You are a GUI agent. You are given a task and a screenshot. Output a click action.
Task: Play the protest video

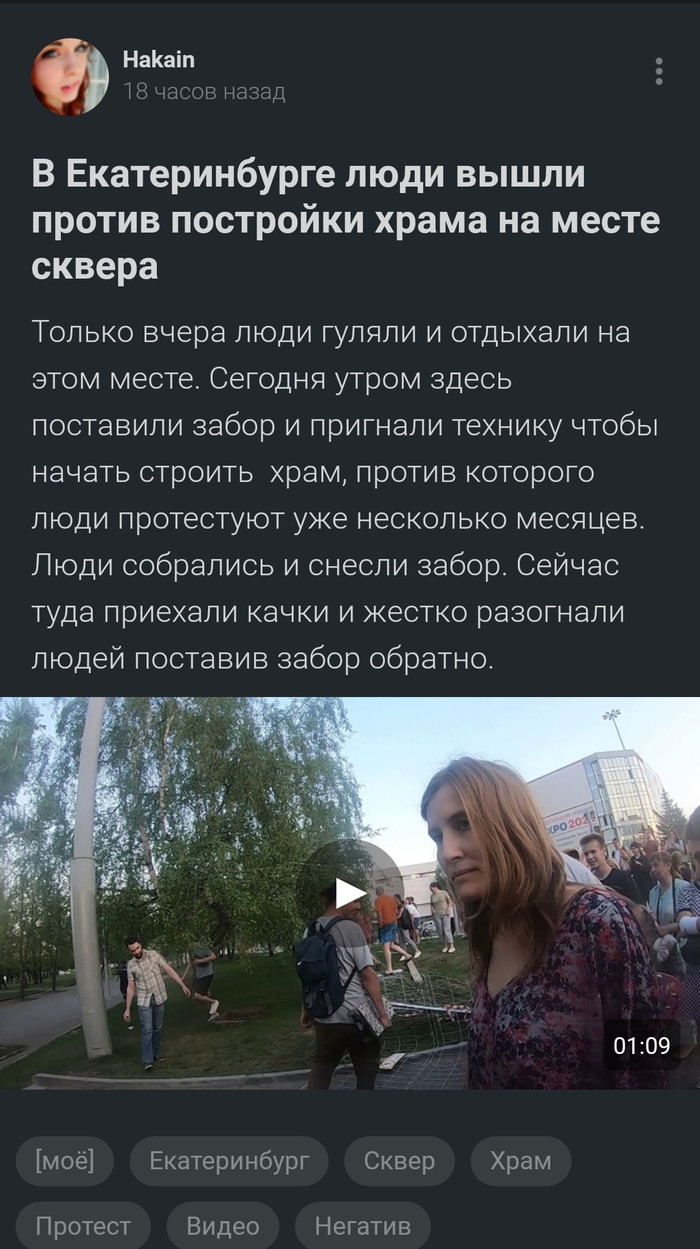tap(349, 892)
